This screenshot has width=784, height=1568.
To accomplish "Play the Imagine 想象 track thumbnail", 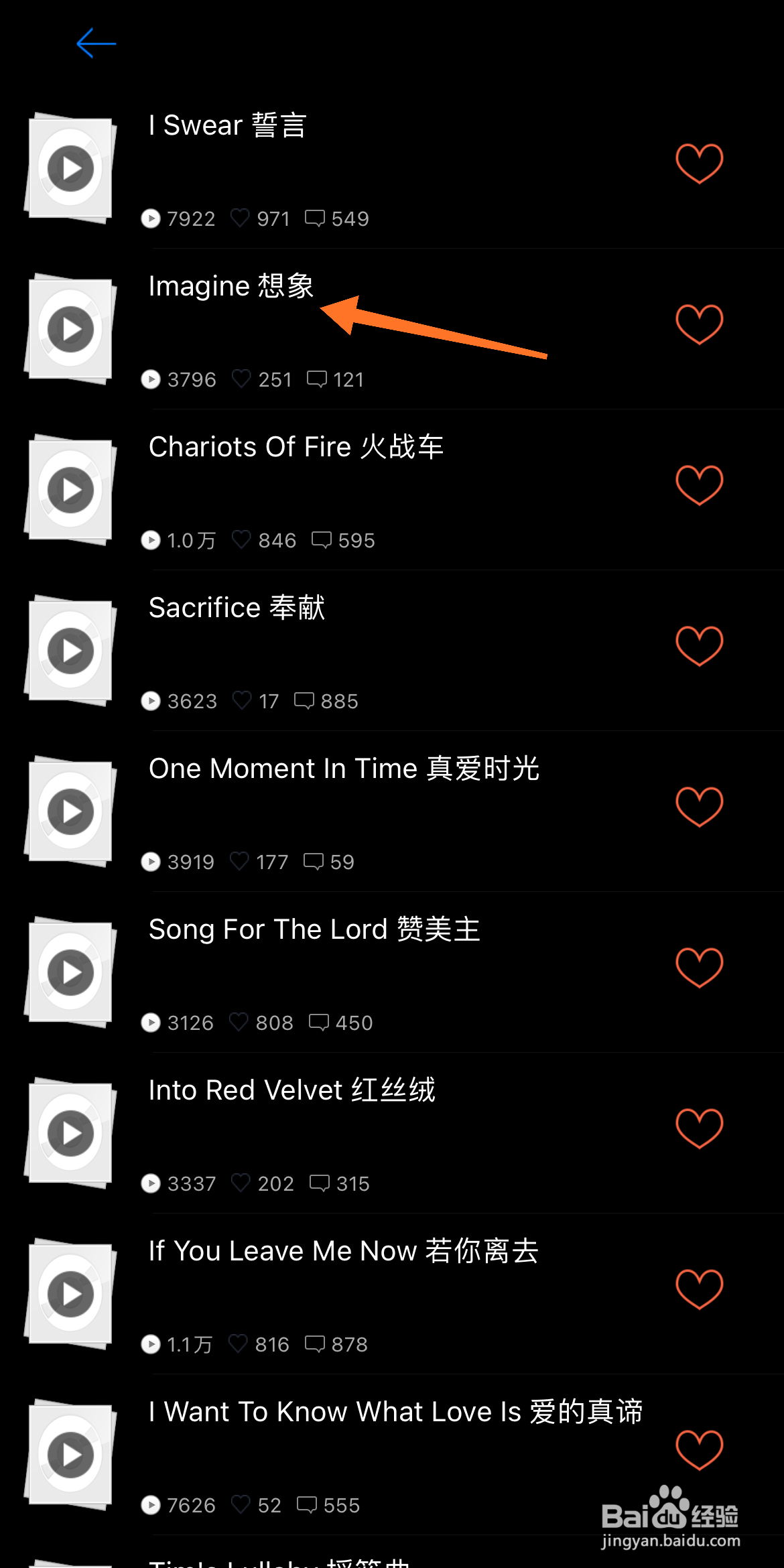I will click(70, 329).
